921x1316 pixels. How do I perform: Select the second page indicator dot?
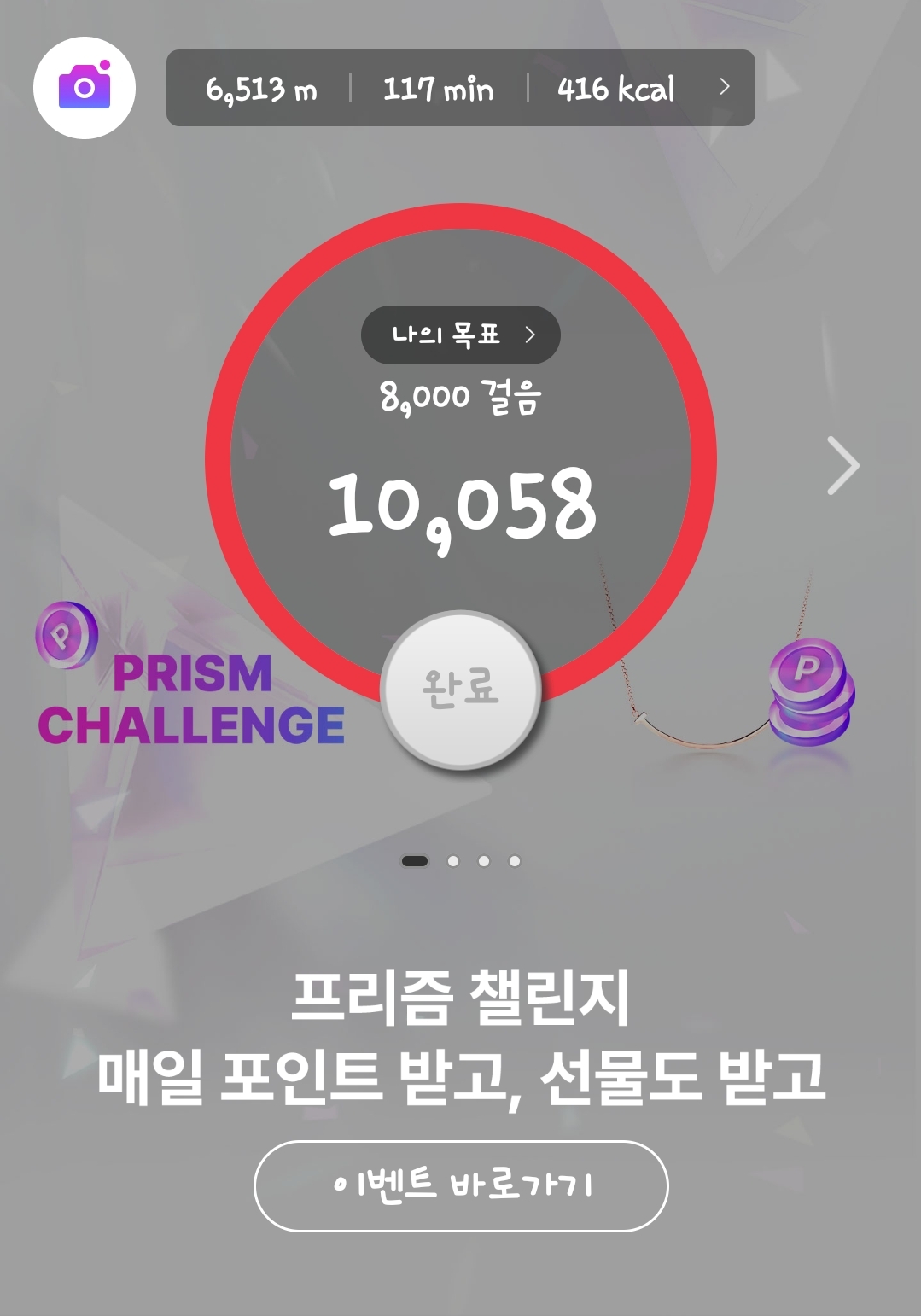click(453, 861)
